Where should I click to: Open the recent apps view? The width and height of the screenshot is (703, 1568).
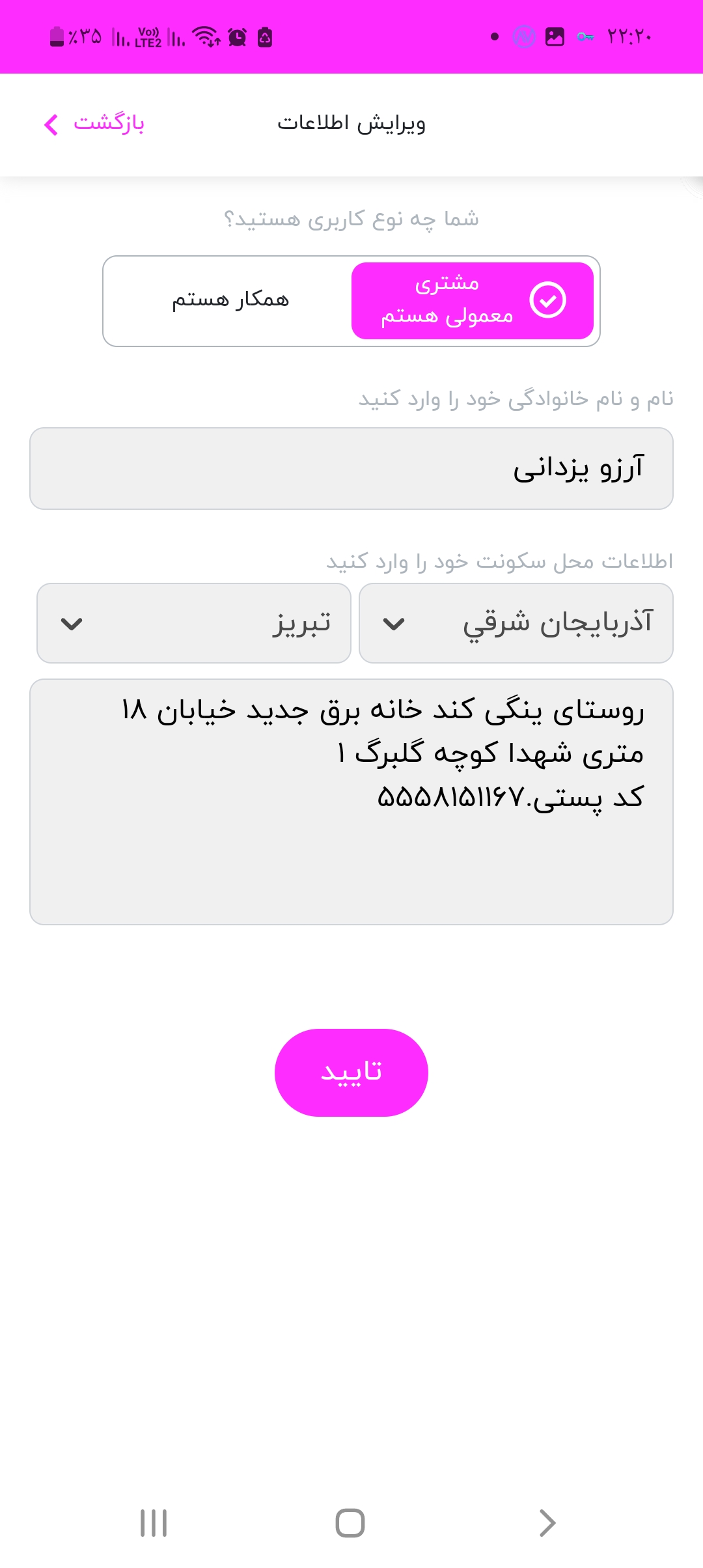[154, 1523]
